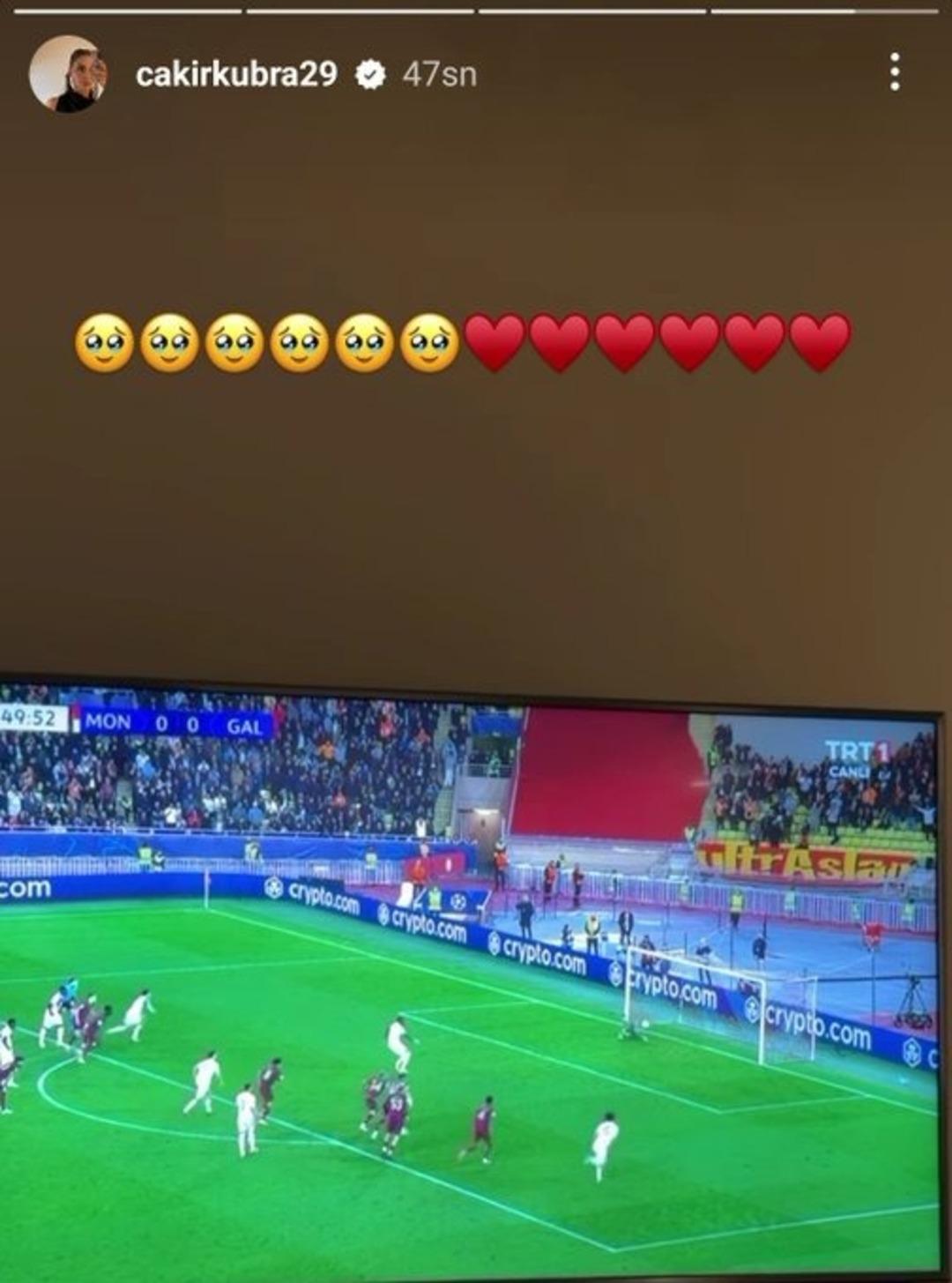Tap the UltrAslan banner in the stands
Screen dimensions: 952x1283
(x=813, y=854)
